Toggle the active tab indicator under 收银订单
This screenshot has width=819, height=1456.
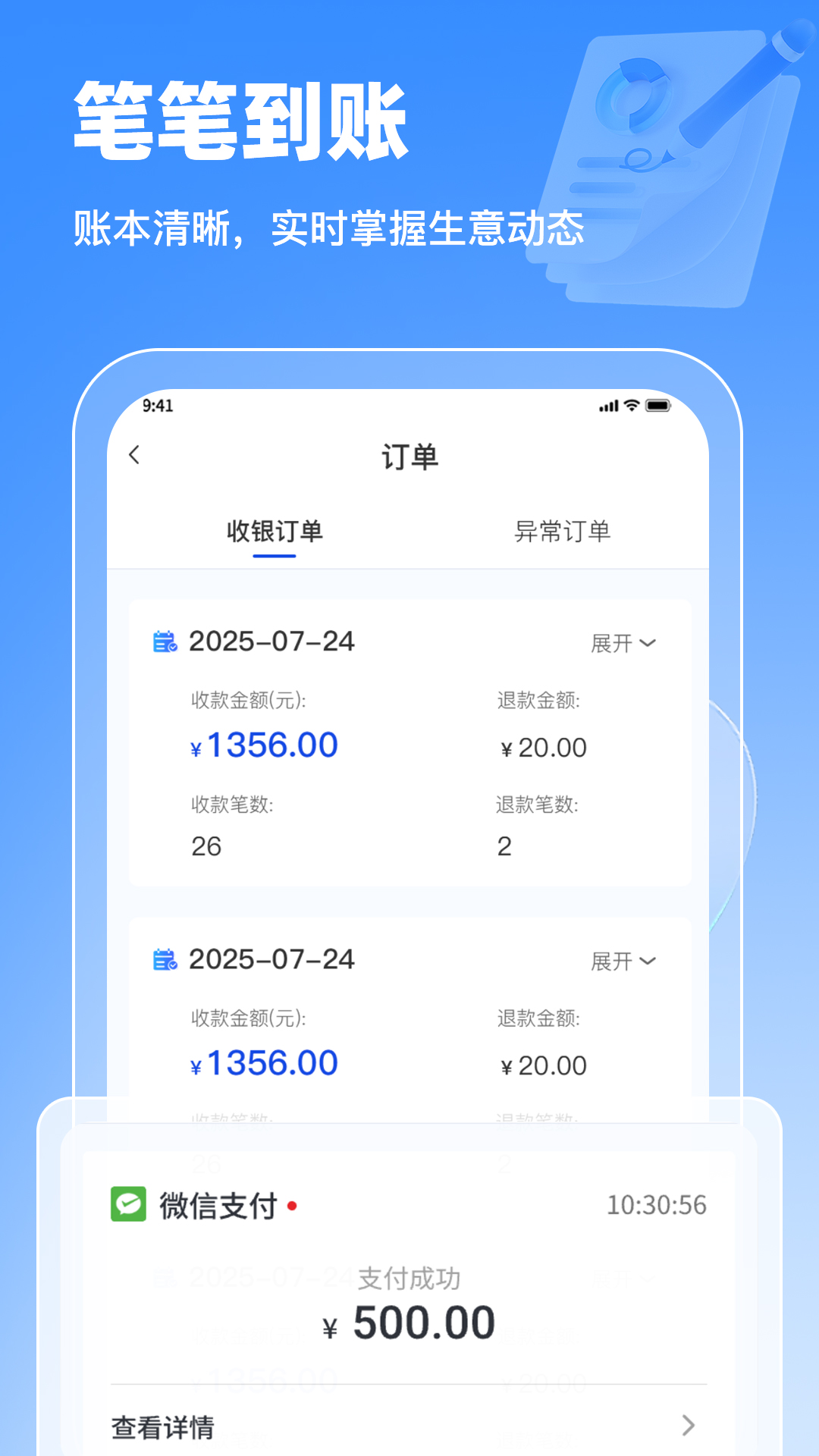tap(275, 557)
